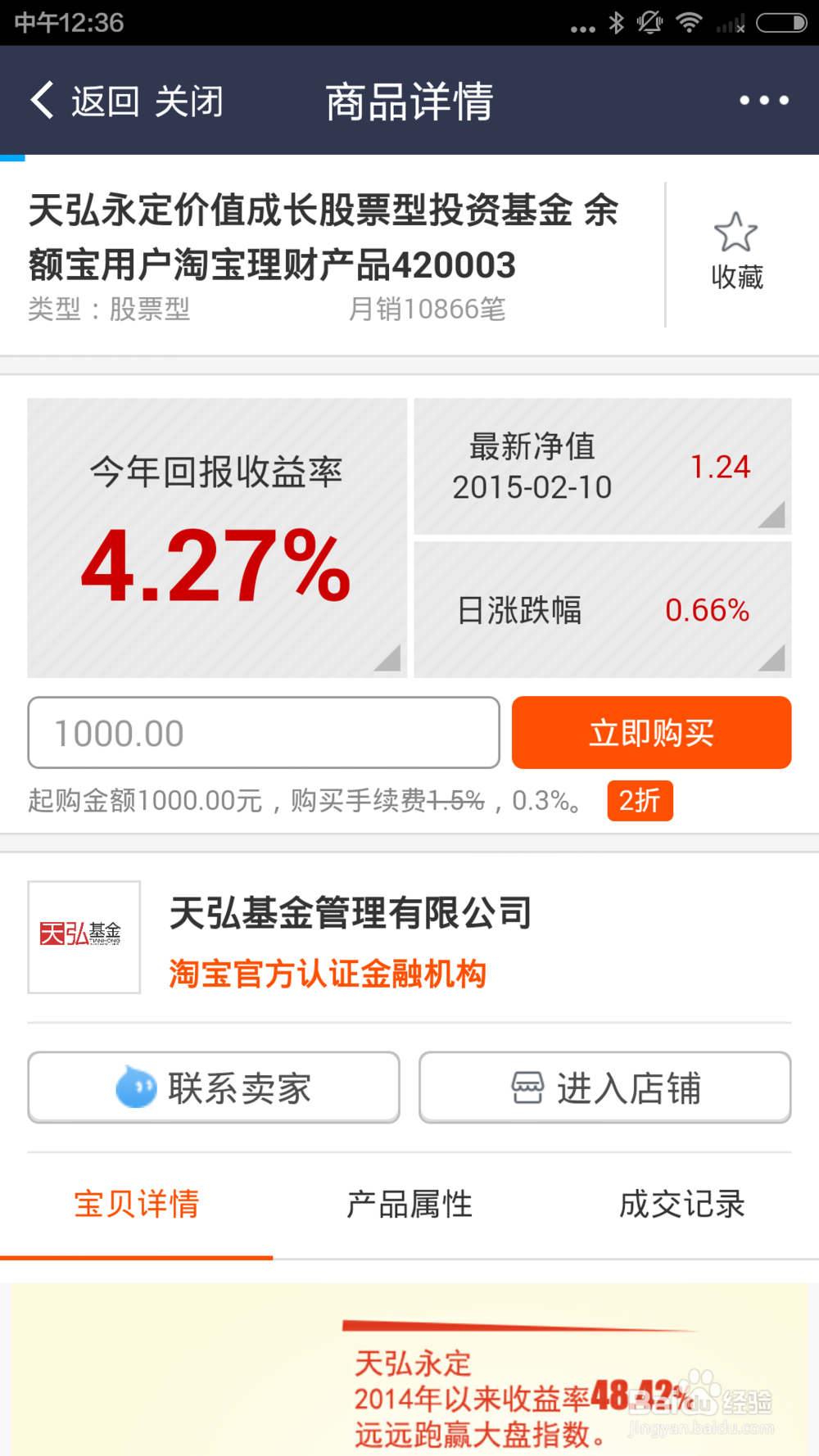Tap the Aliwangwang chat icon on 联系卖家
Image resolution: width=819 pixels, height=1456 pixels.
(136, 1087)
